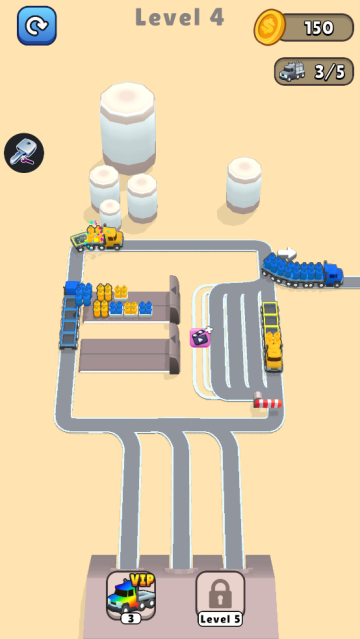Screen dimensions: 360x639
Task: Open the coin balance showing 150
Action: coord(304,27)
